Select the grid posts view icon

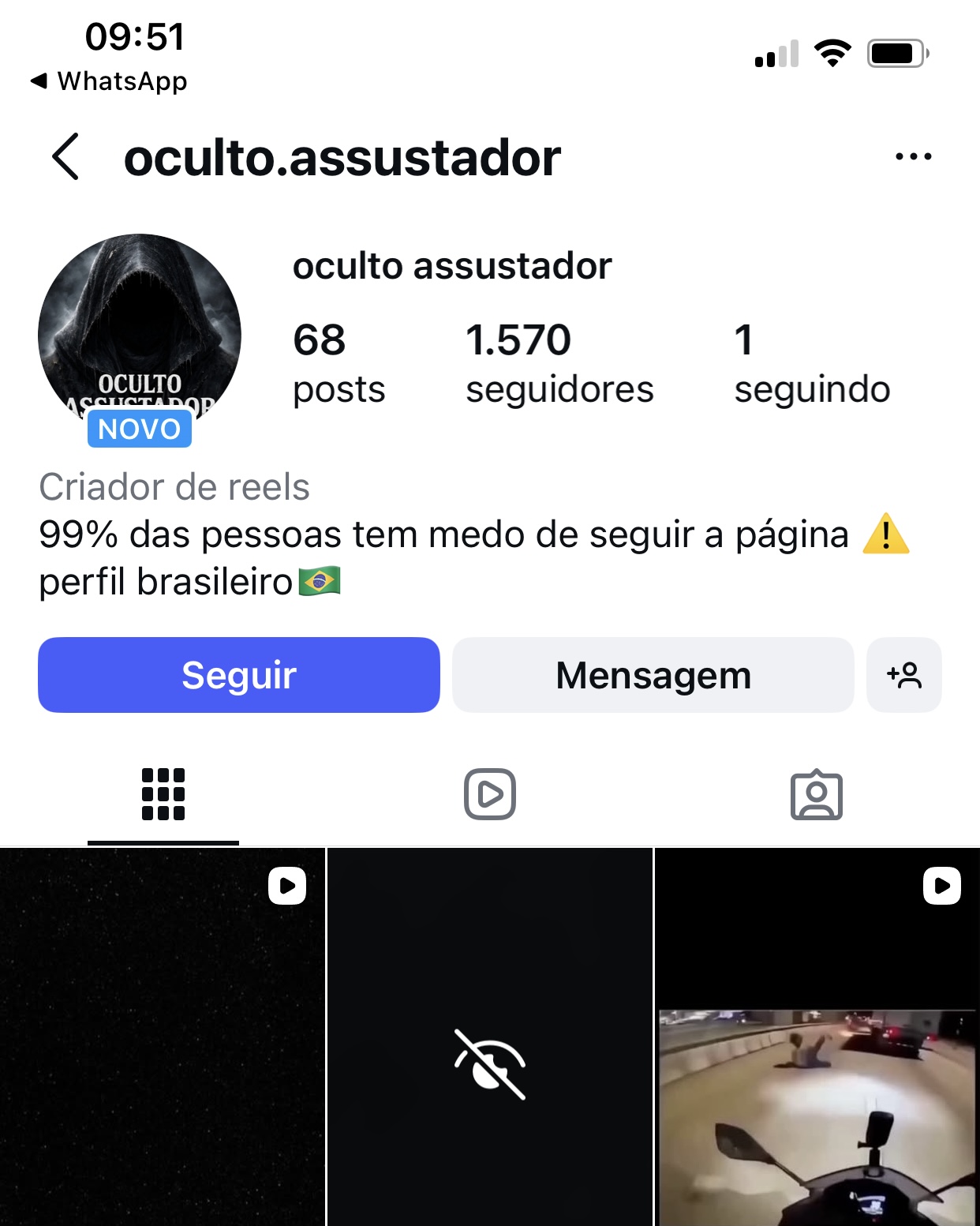tap(163, 794)
